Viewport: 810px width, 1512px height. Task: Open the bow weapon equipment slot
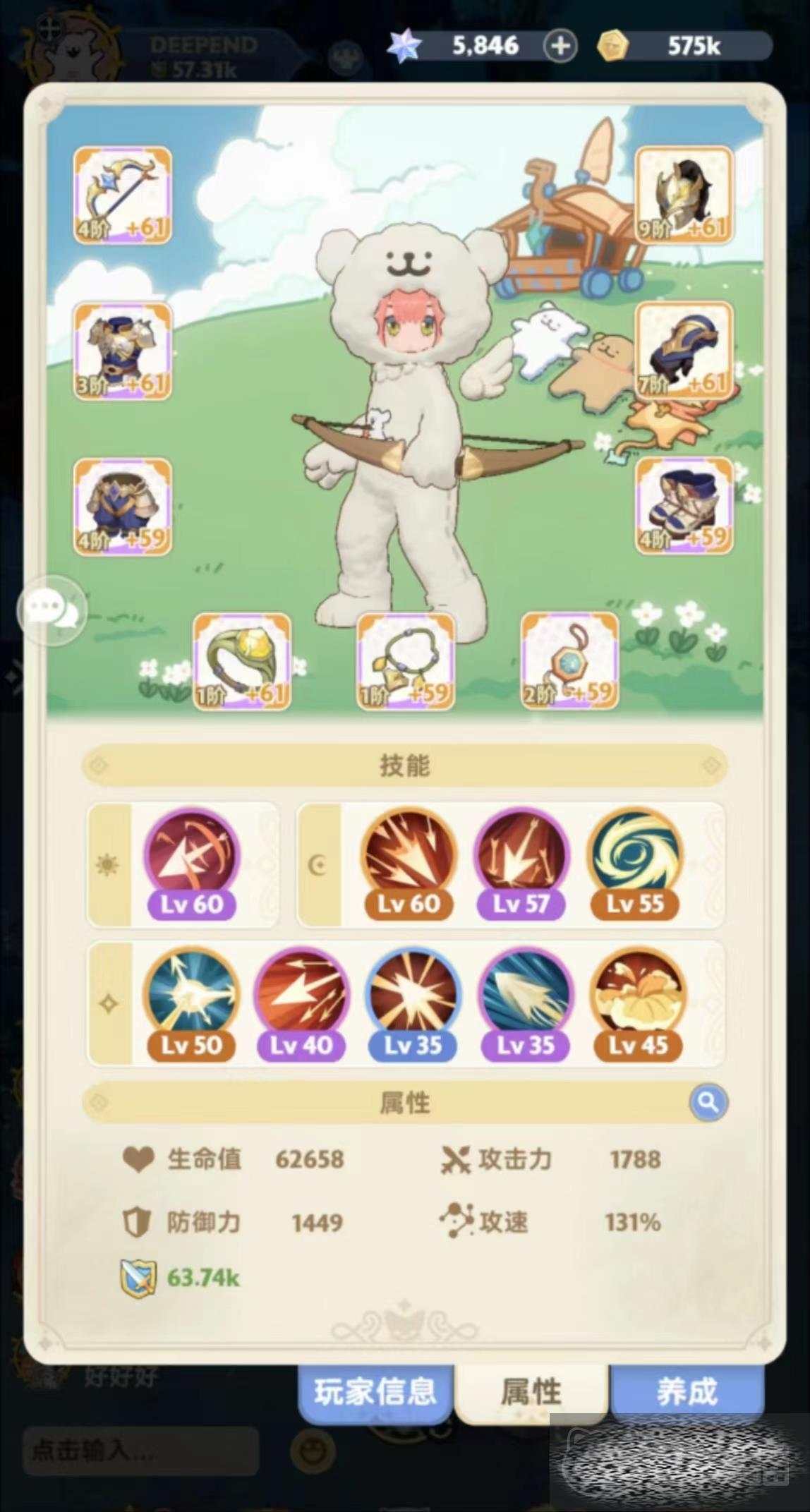(122, 195)
